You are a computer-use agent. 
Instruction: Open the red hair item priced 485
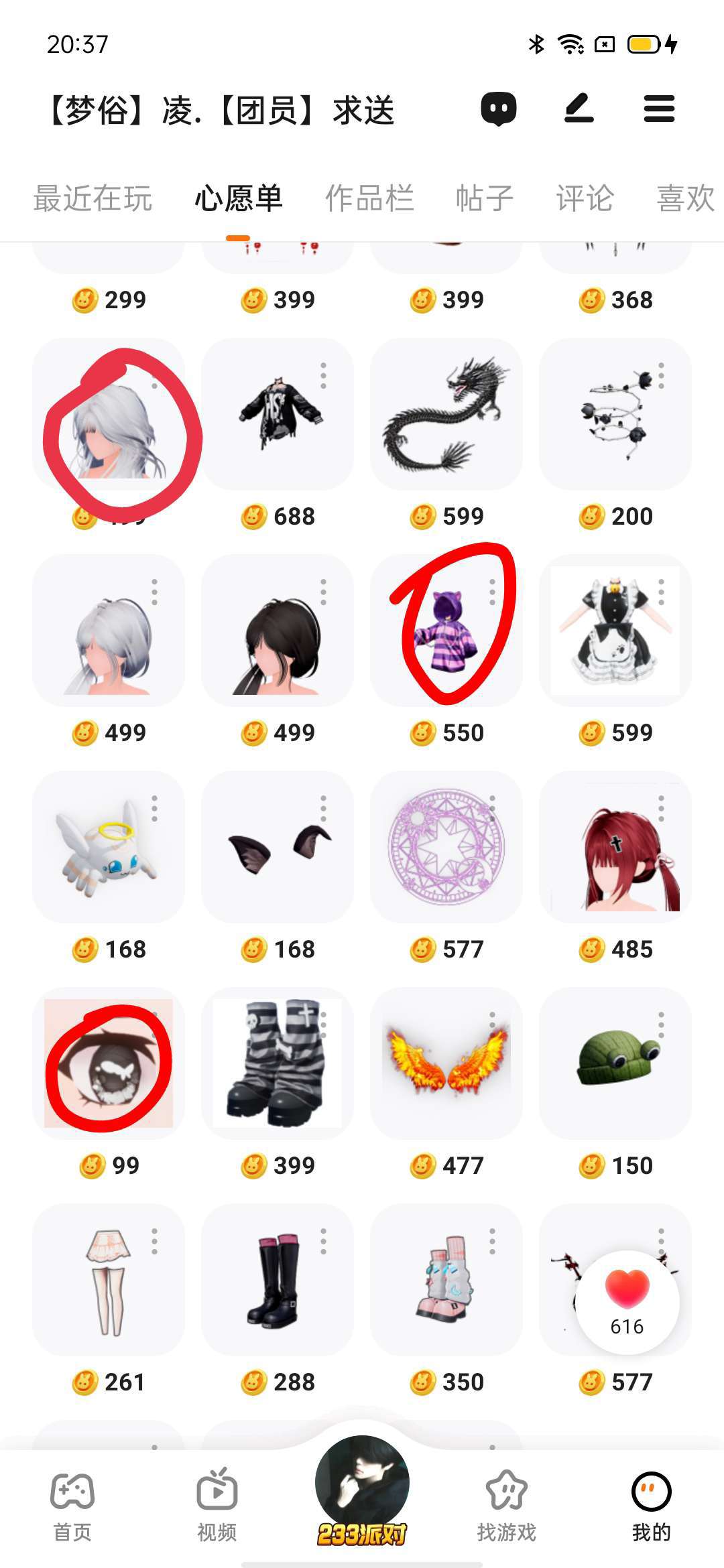[x=615, y=848]
